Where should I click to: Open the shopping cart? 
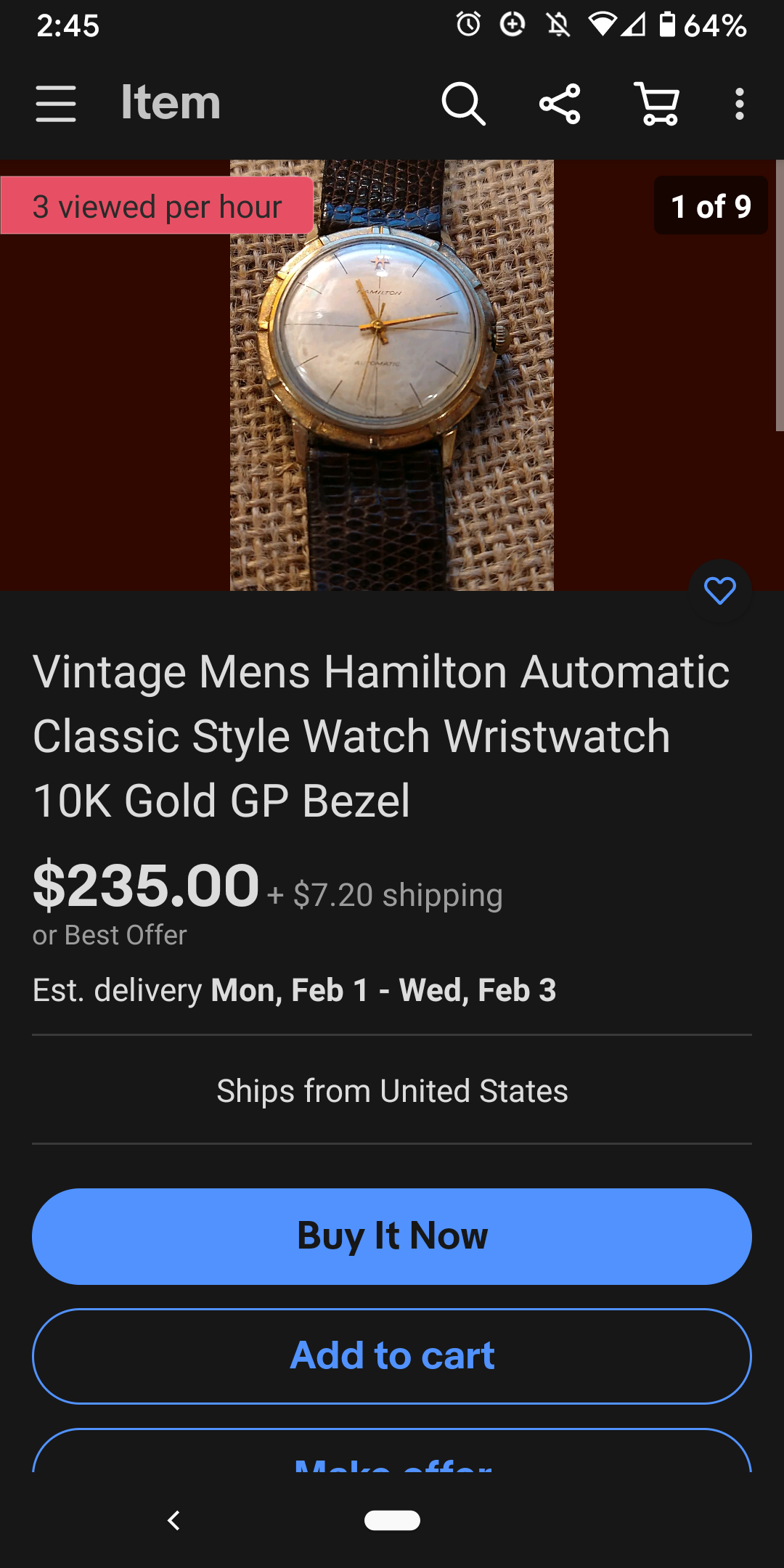point(657,103)
